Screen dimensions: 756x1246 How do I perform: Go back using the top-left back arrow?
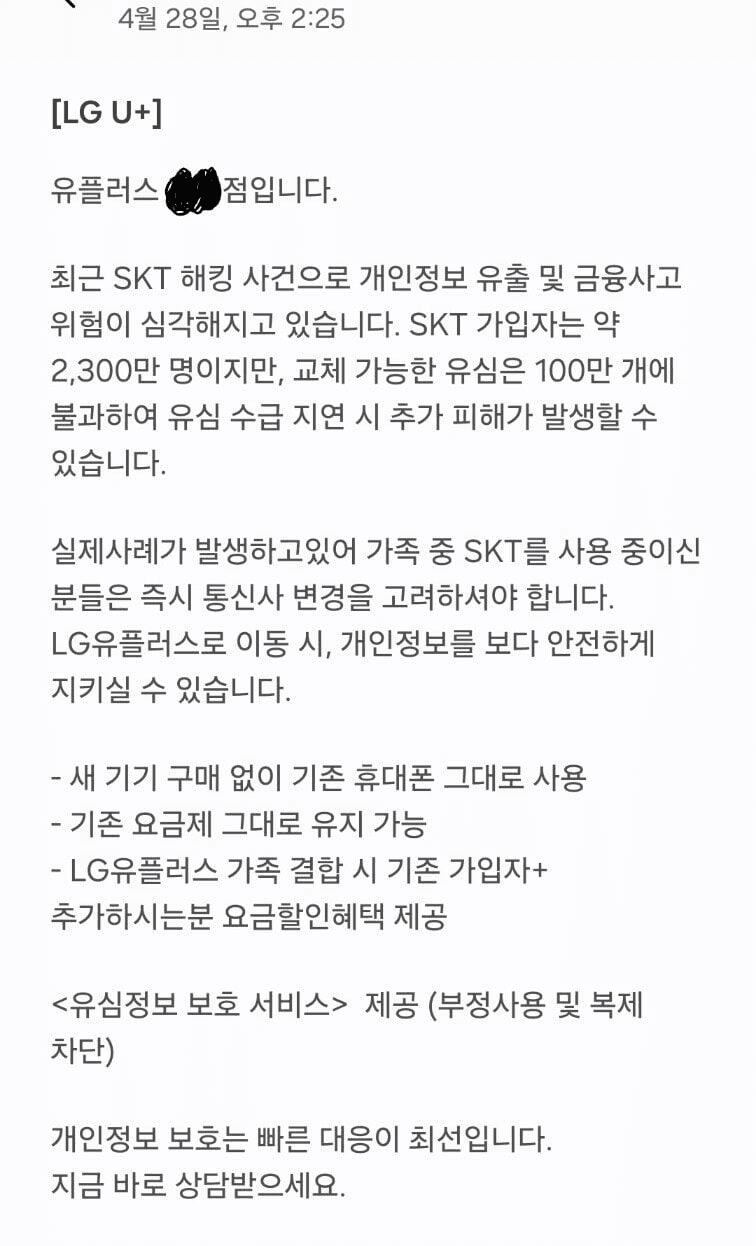67,3
